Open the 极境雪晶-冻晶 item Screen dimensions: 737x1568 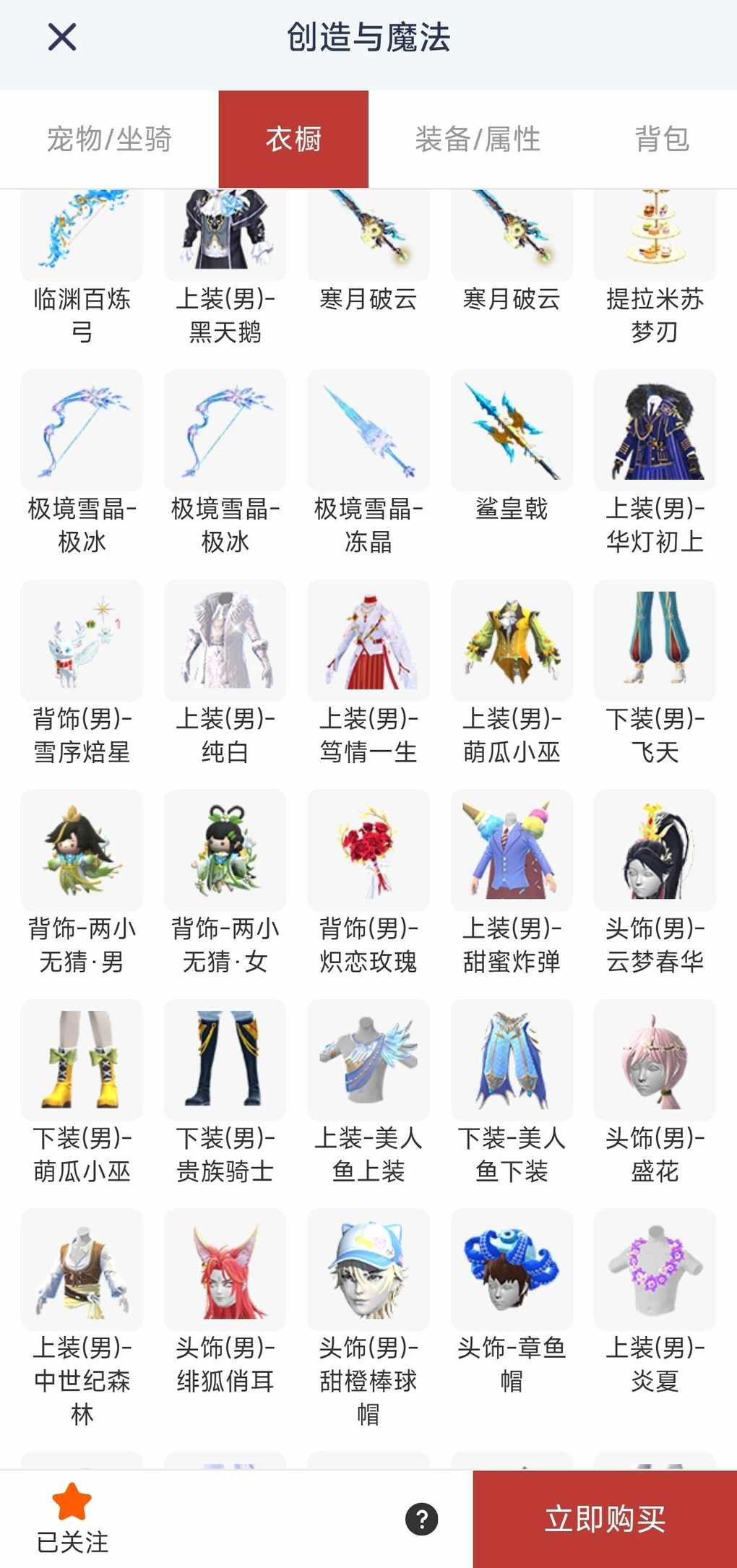[368, 432]
